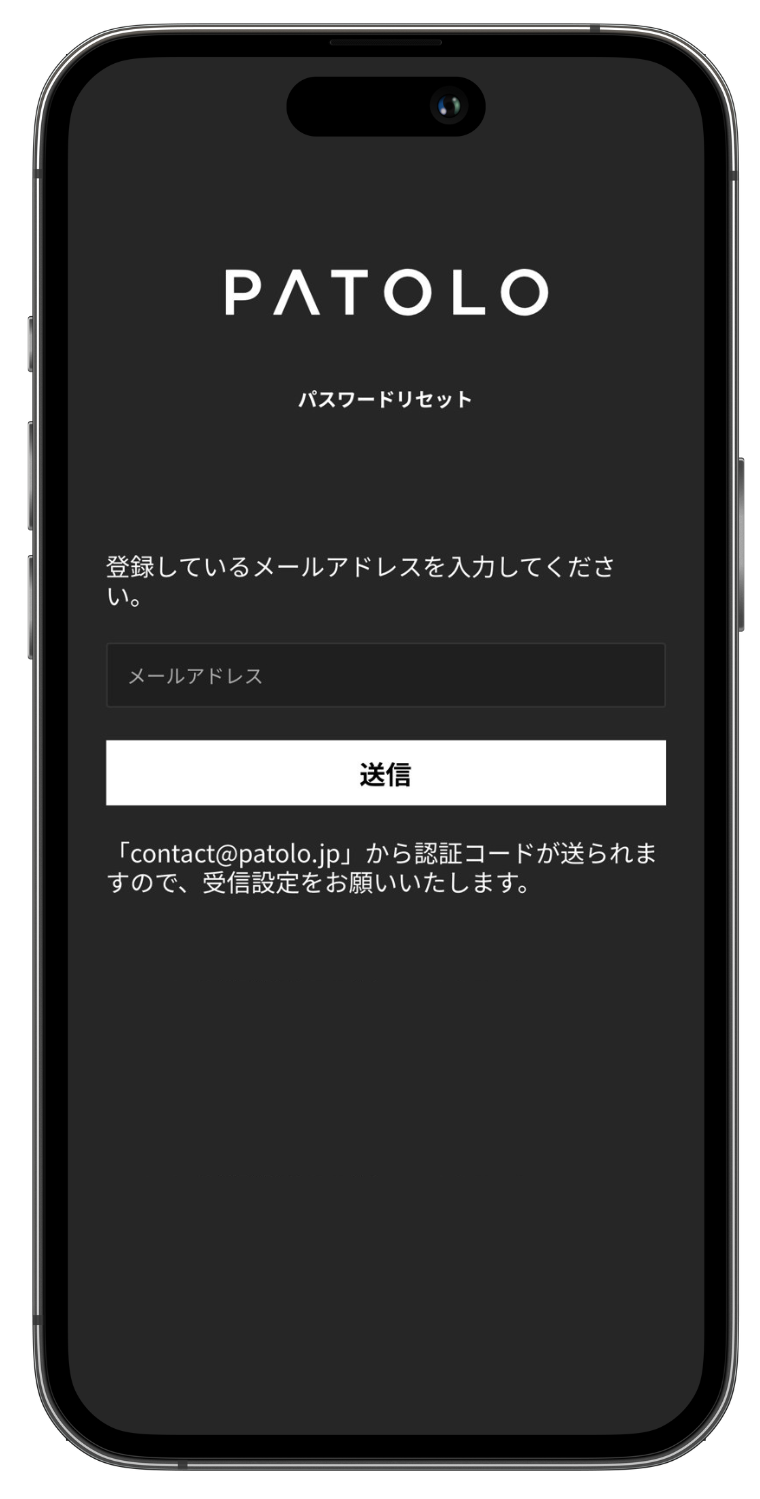Tap the 送信 button
Screen dimensions: 760x1499
point(385,773)
